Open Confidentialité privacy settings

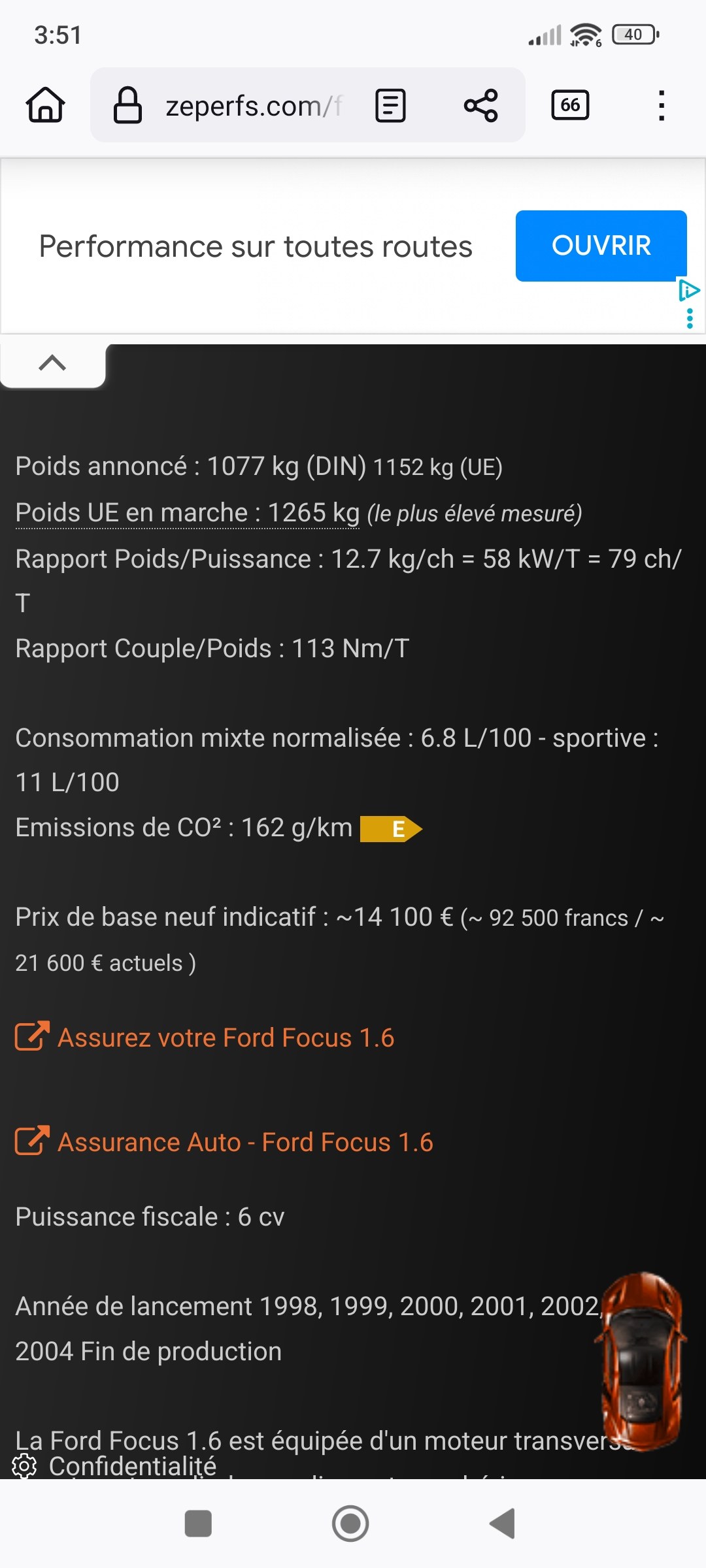pos(114,1466)
